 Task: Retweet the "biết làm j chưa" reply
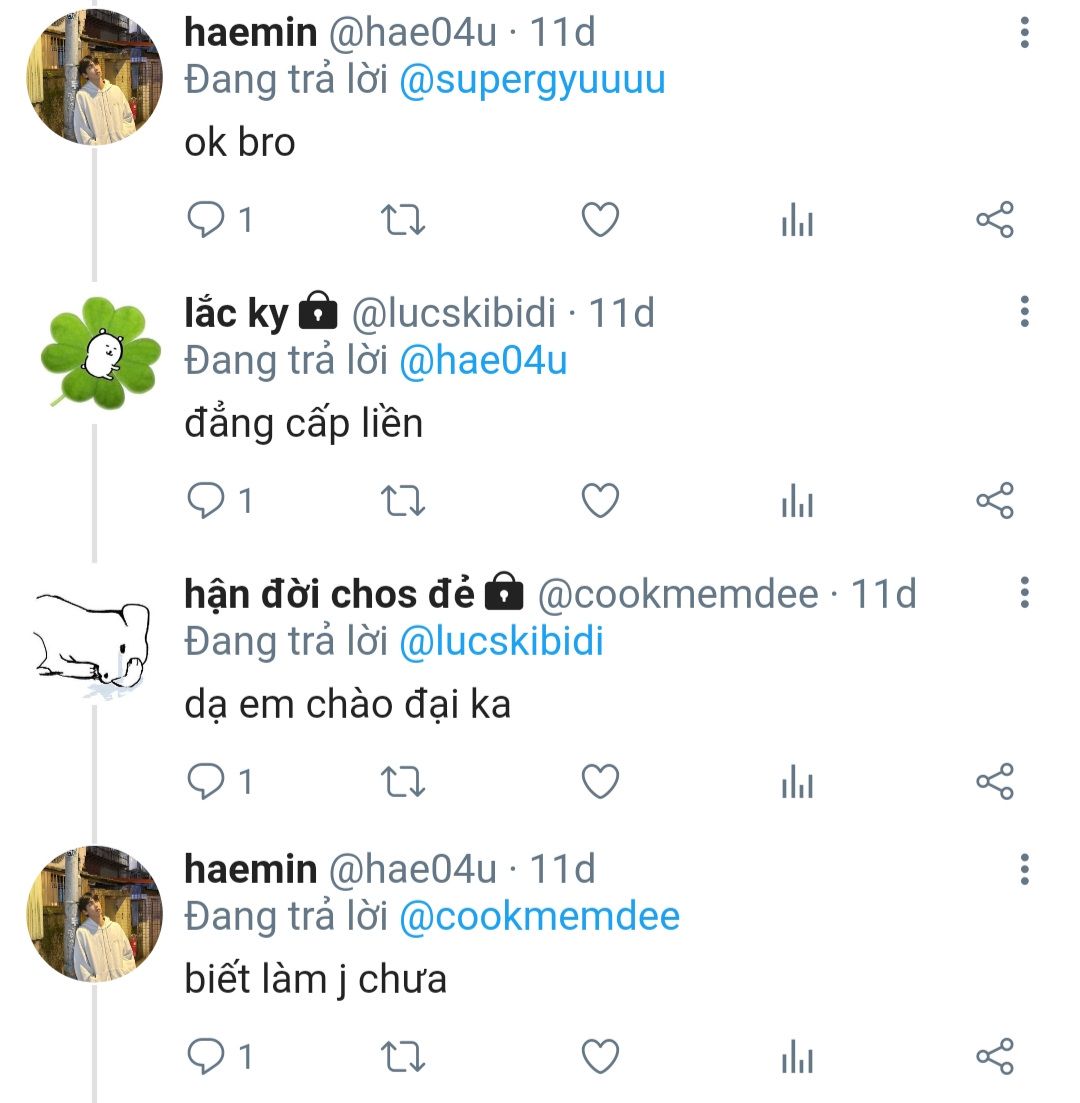coord(404,1056)
